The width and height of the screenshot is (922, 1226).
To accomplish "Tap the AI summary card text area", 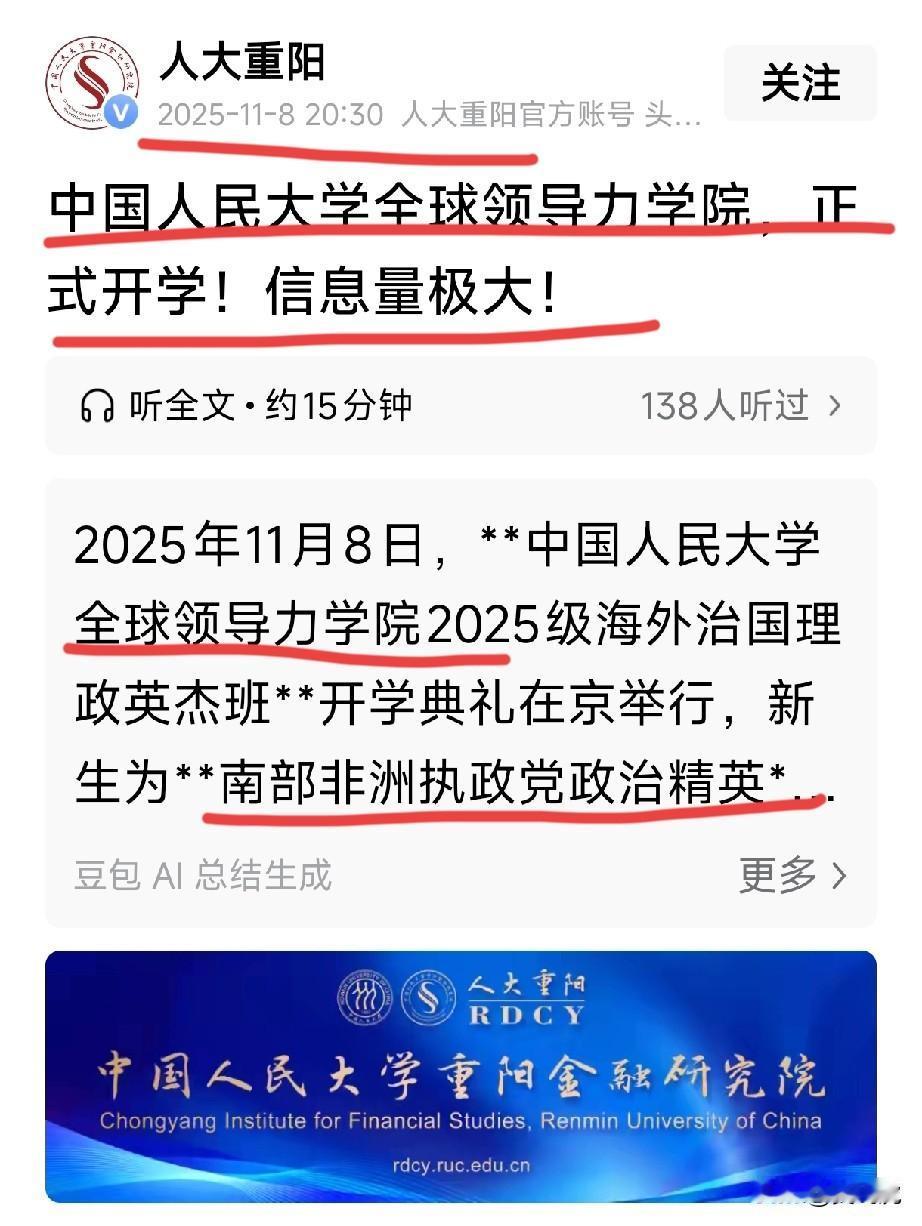I will (x=460, y=660).
